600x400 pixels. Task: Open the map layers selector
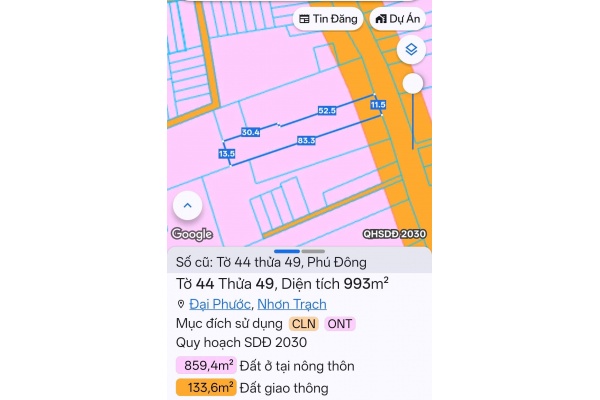[411, 50]
